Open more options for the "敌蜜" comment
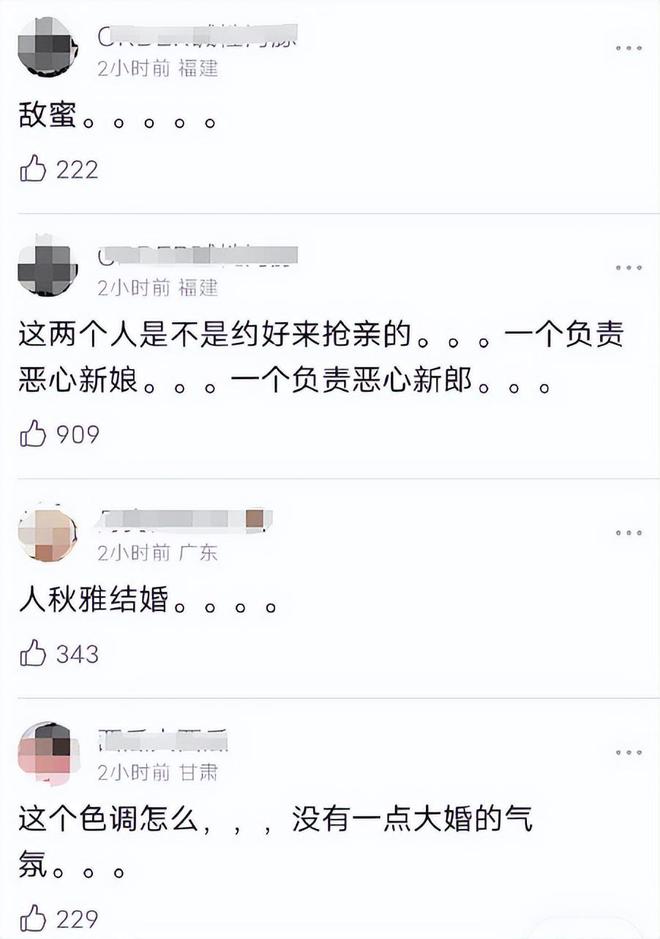The width and height of the screenshot is (660, 939). (629, 47)
